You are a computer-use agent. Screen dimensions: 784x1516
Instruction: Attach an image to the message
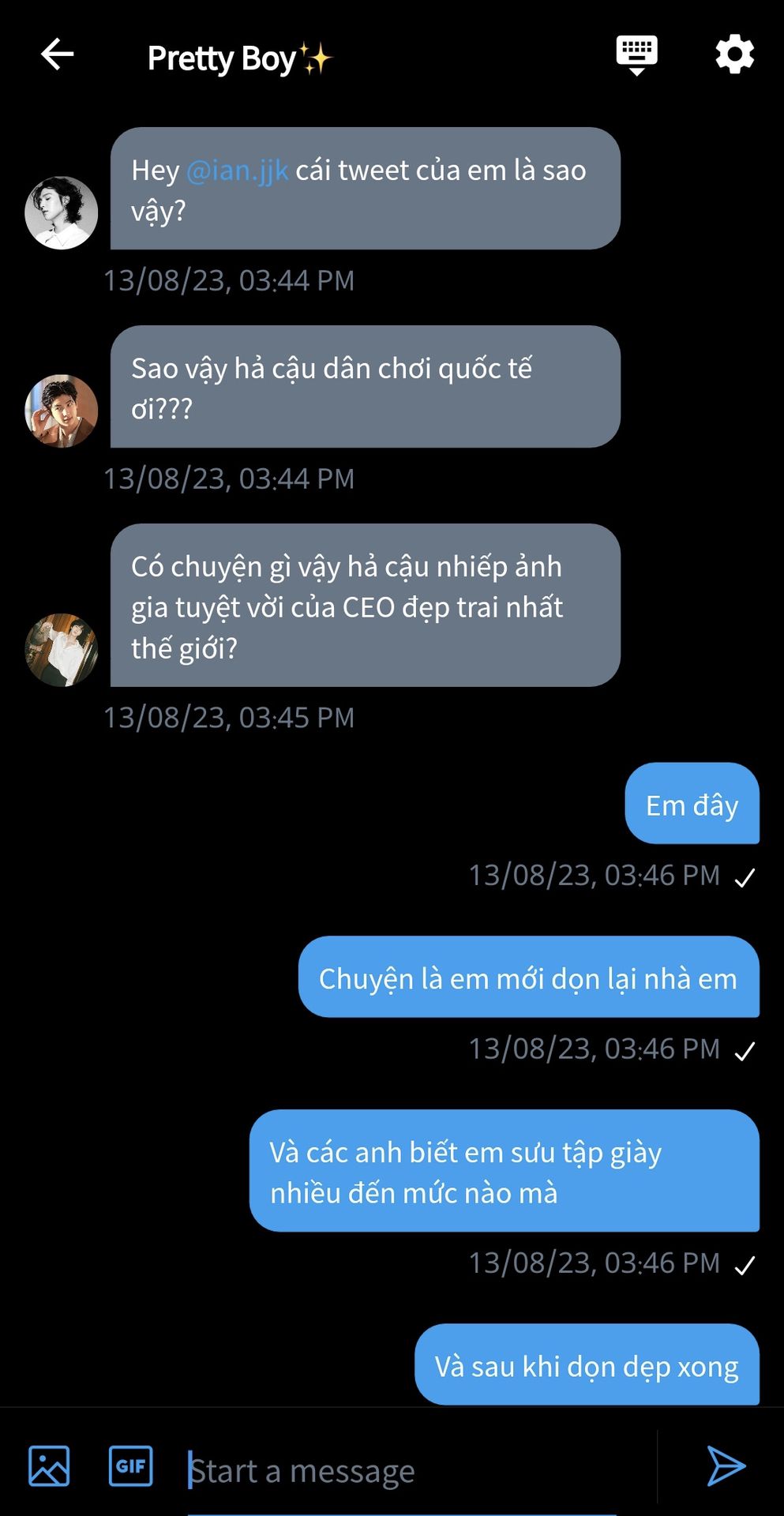pyautogui.click(x=49, y=1466)
